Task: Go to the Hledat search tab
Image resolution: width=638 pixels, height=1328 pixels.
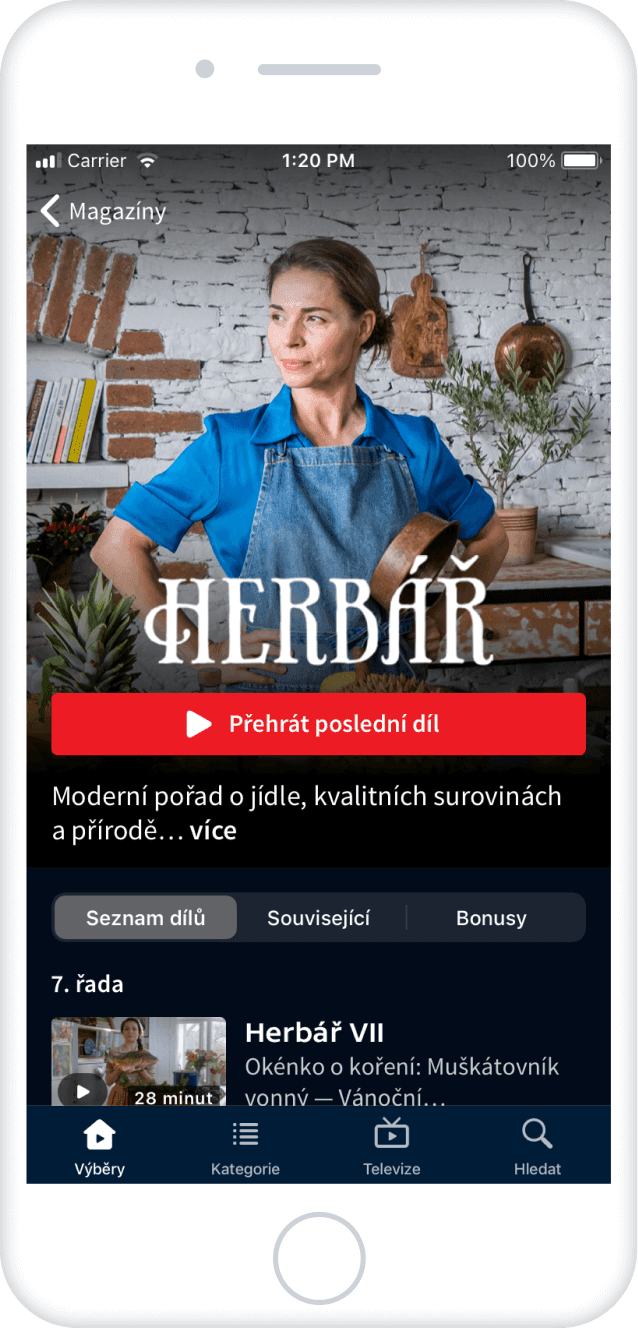Action: (537, 1147)
